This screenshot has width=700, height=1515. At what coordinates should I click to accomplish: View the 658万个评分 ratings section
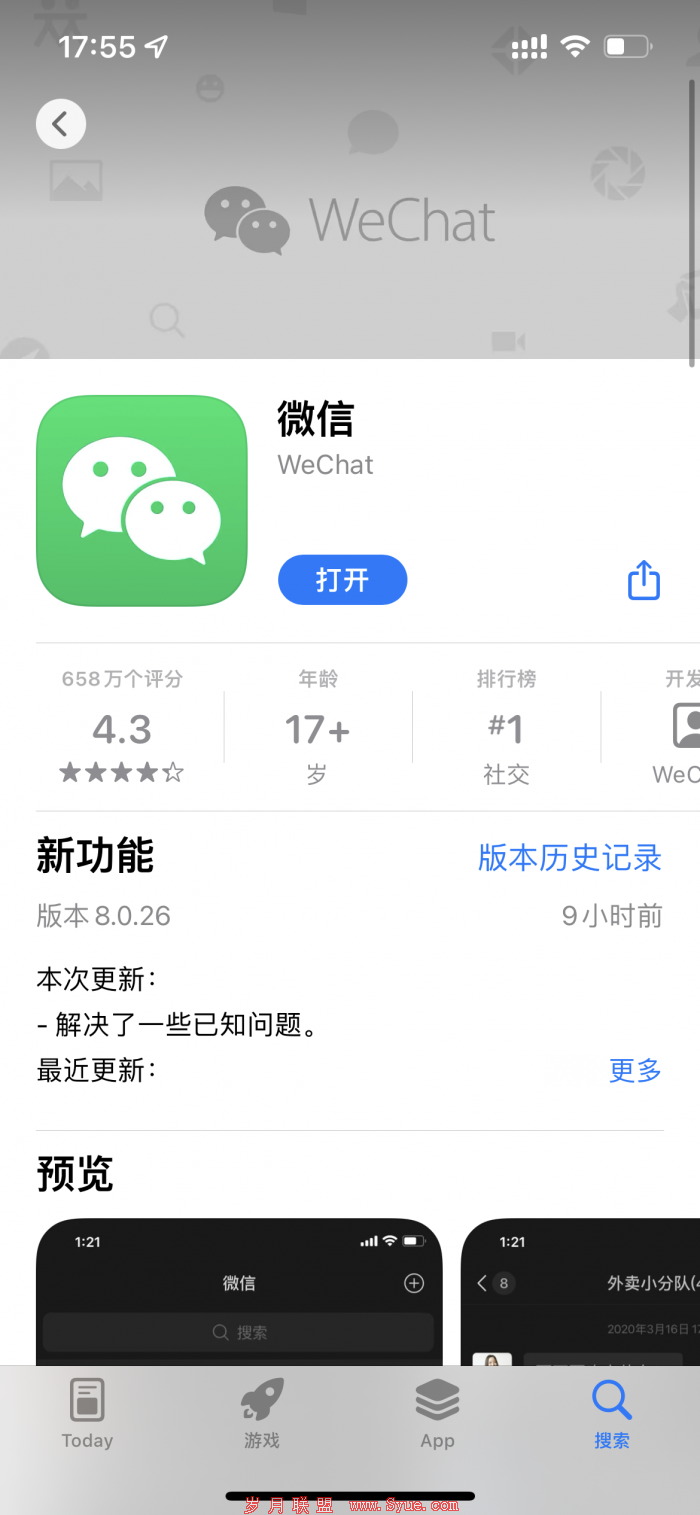click(122, 728)
